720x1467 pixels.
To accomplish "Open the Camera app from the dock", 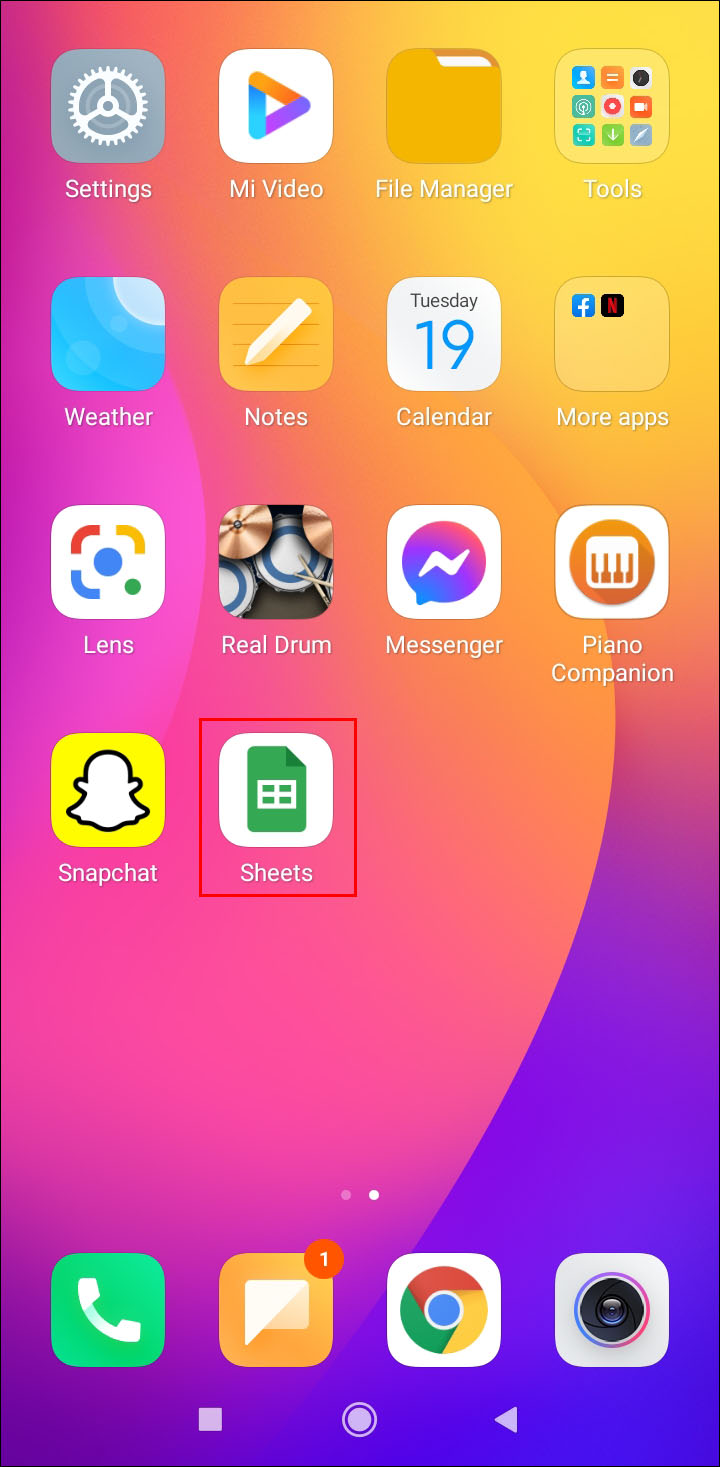I will 612,1310.
